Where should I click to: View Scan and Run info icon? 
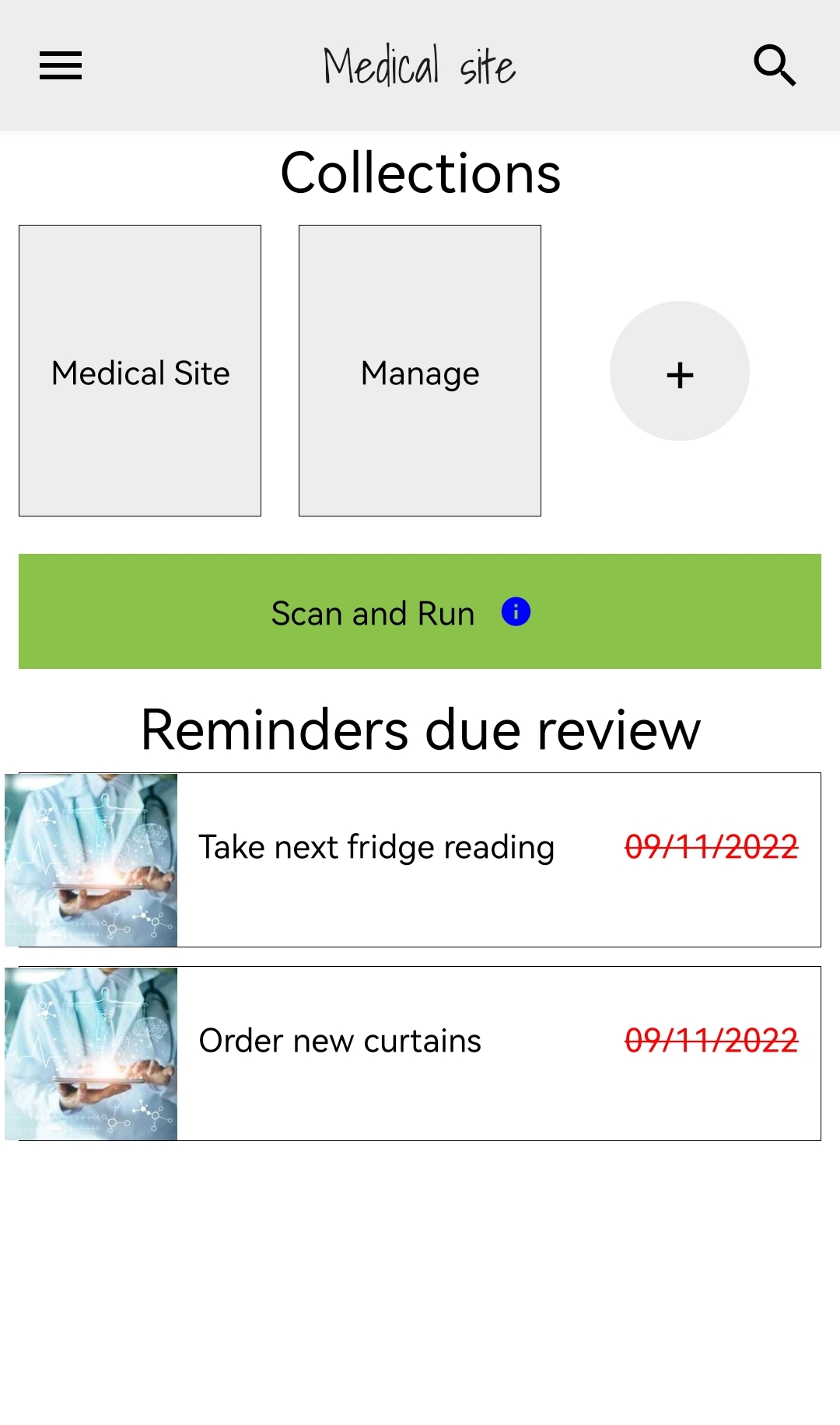516,612
